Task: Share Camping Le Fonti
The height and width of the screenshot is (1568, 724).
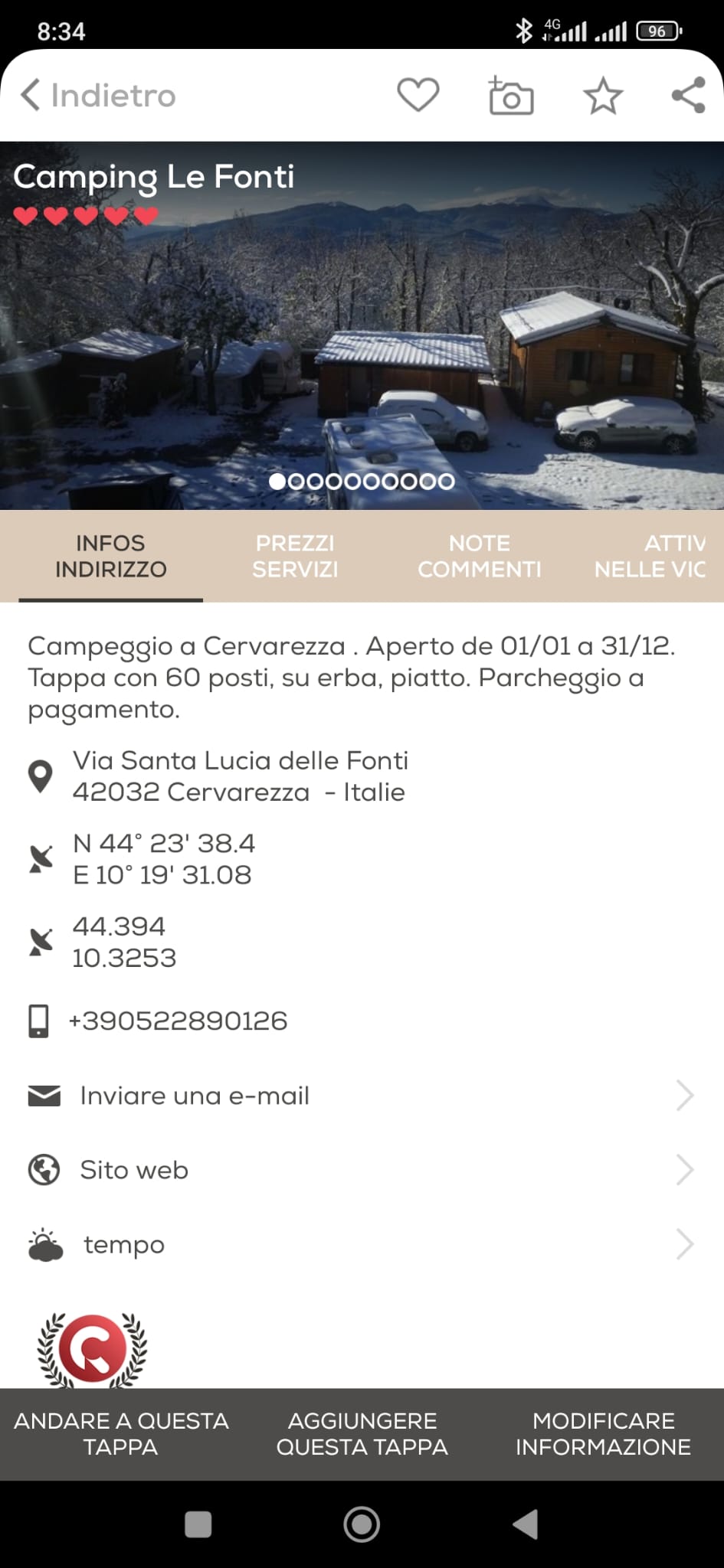Action: 688,96
